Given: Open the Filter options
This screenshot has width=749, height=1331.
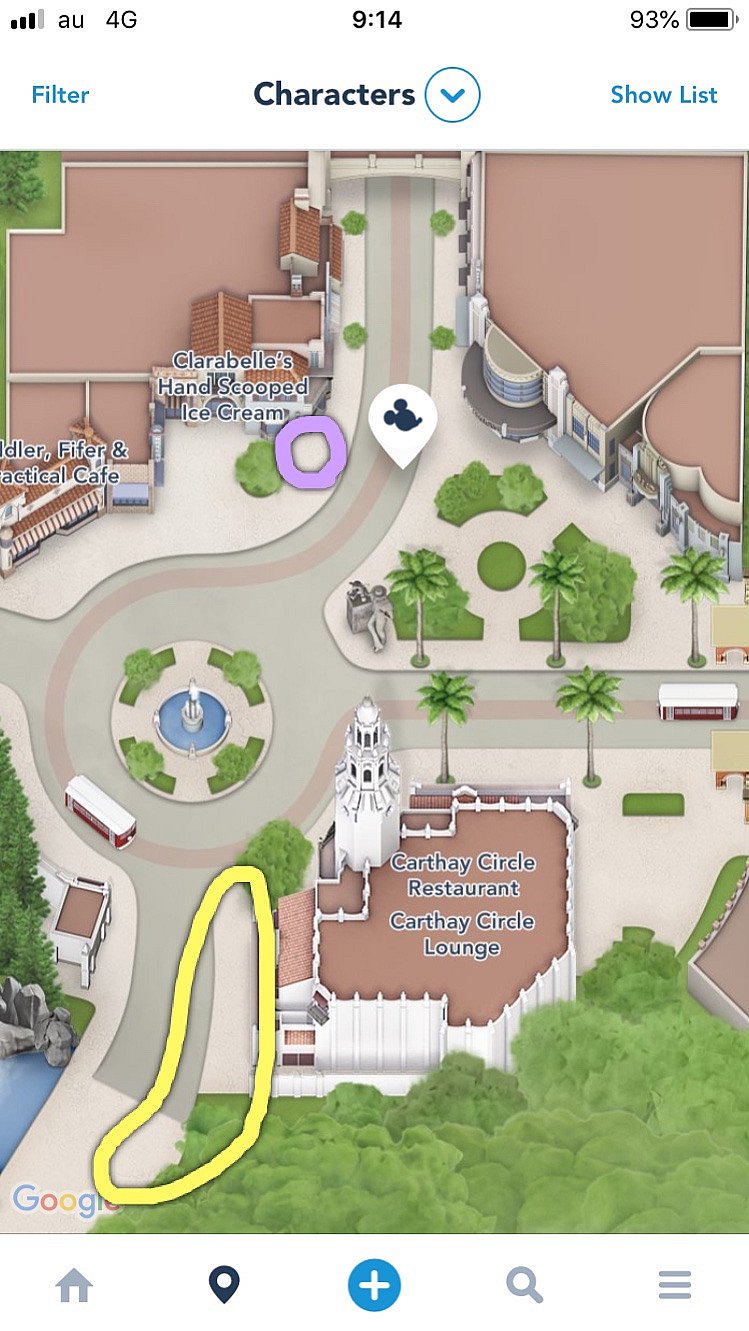Looking at the screenshot, I should tap(60, 95).
